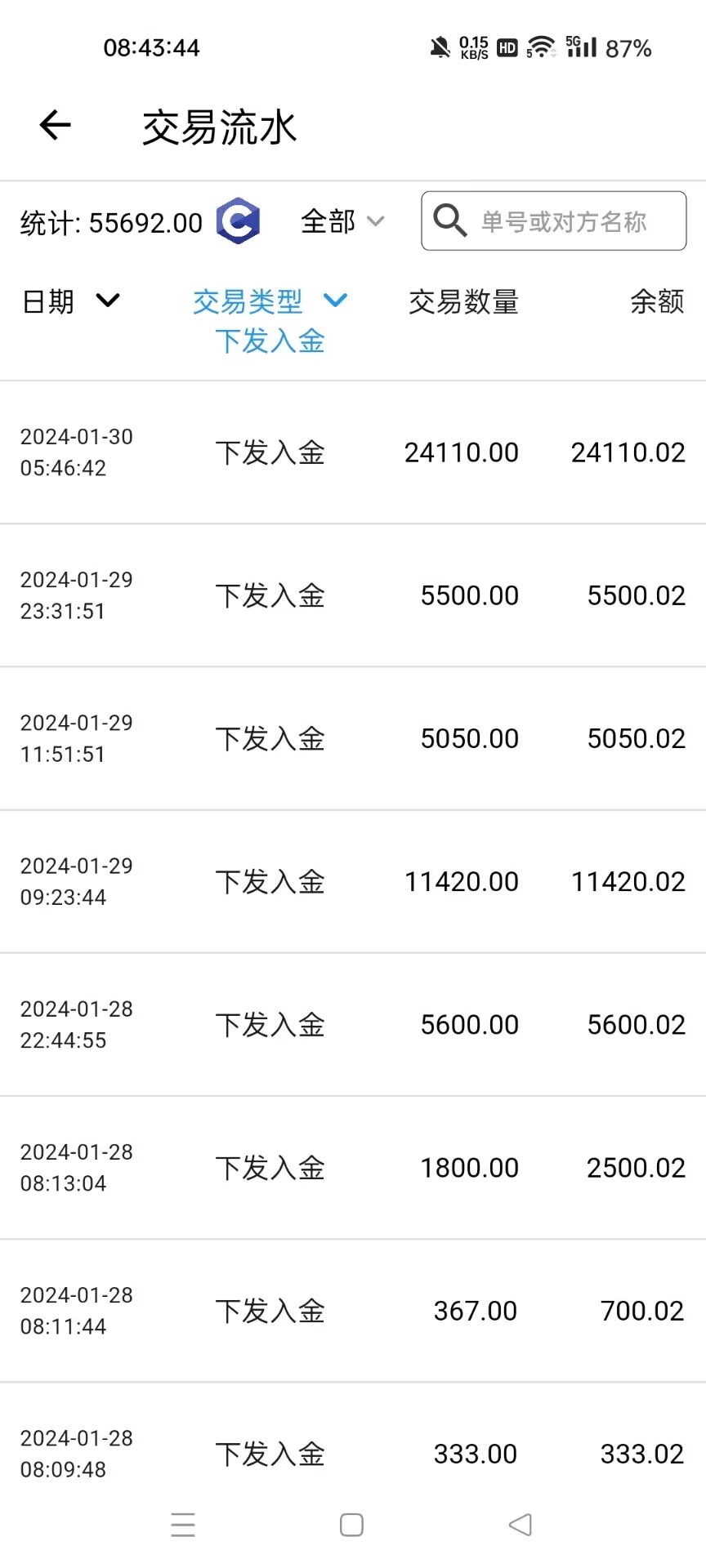The image size is (706, 1568).
Task: Select the 11420.00 transaction entry
Action: click(352, 882)
